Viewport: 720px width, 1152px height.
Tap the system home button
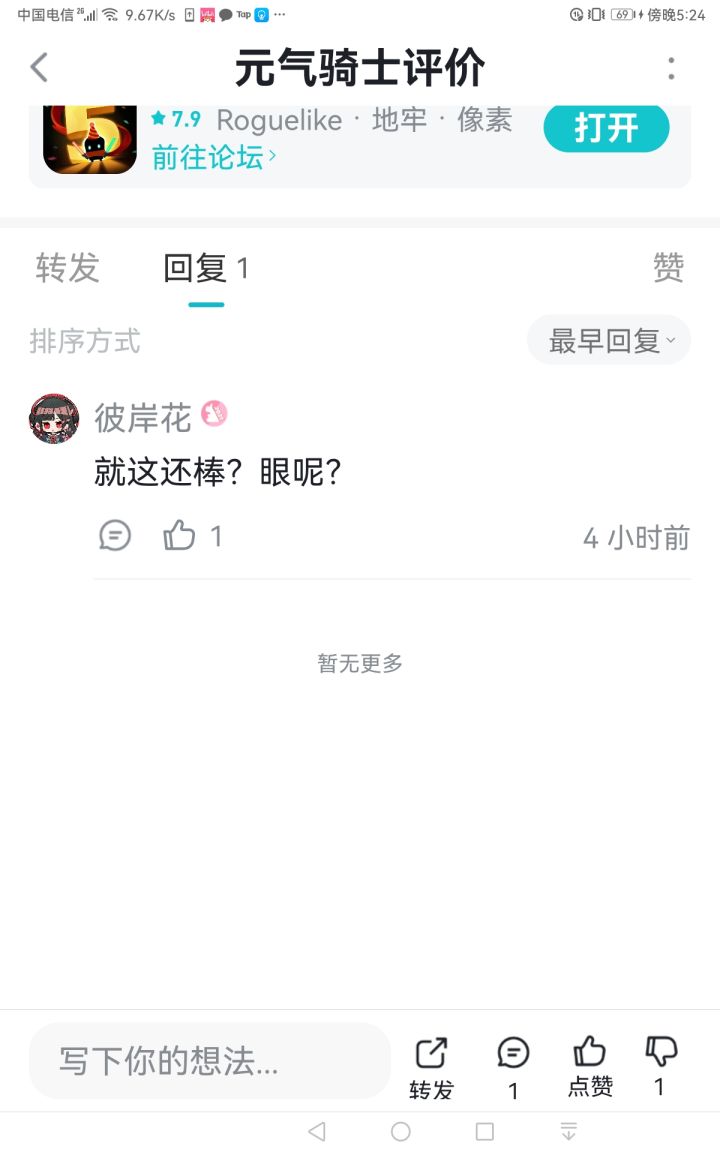pos(401,1131)
